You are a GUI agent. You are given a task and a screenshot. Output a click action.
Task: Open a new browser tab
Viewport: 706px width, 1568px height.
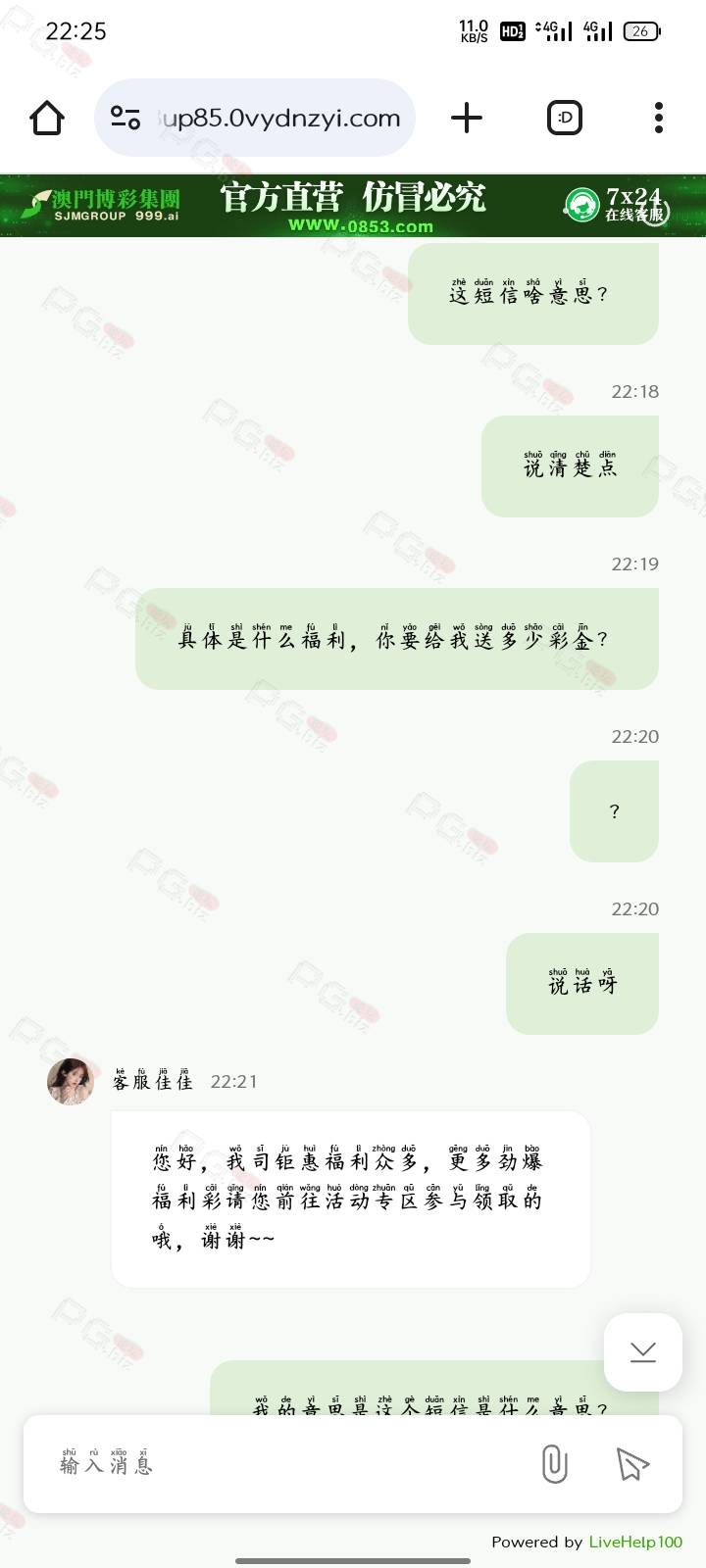pyautogui.click(x=467, y=118)
